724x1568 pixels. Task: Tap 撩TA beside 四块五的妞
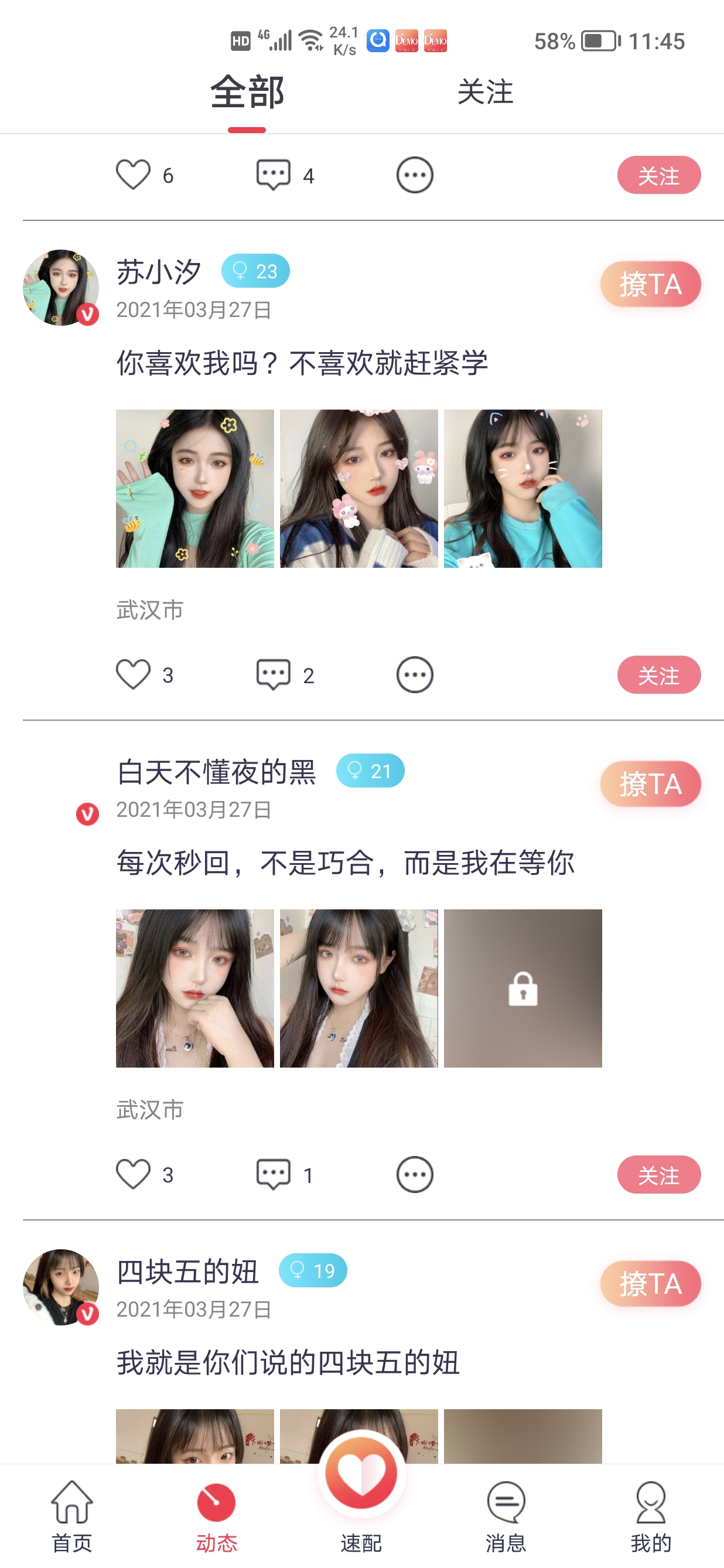650,1284
